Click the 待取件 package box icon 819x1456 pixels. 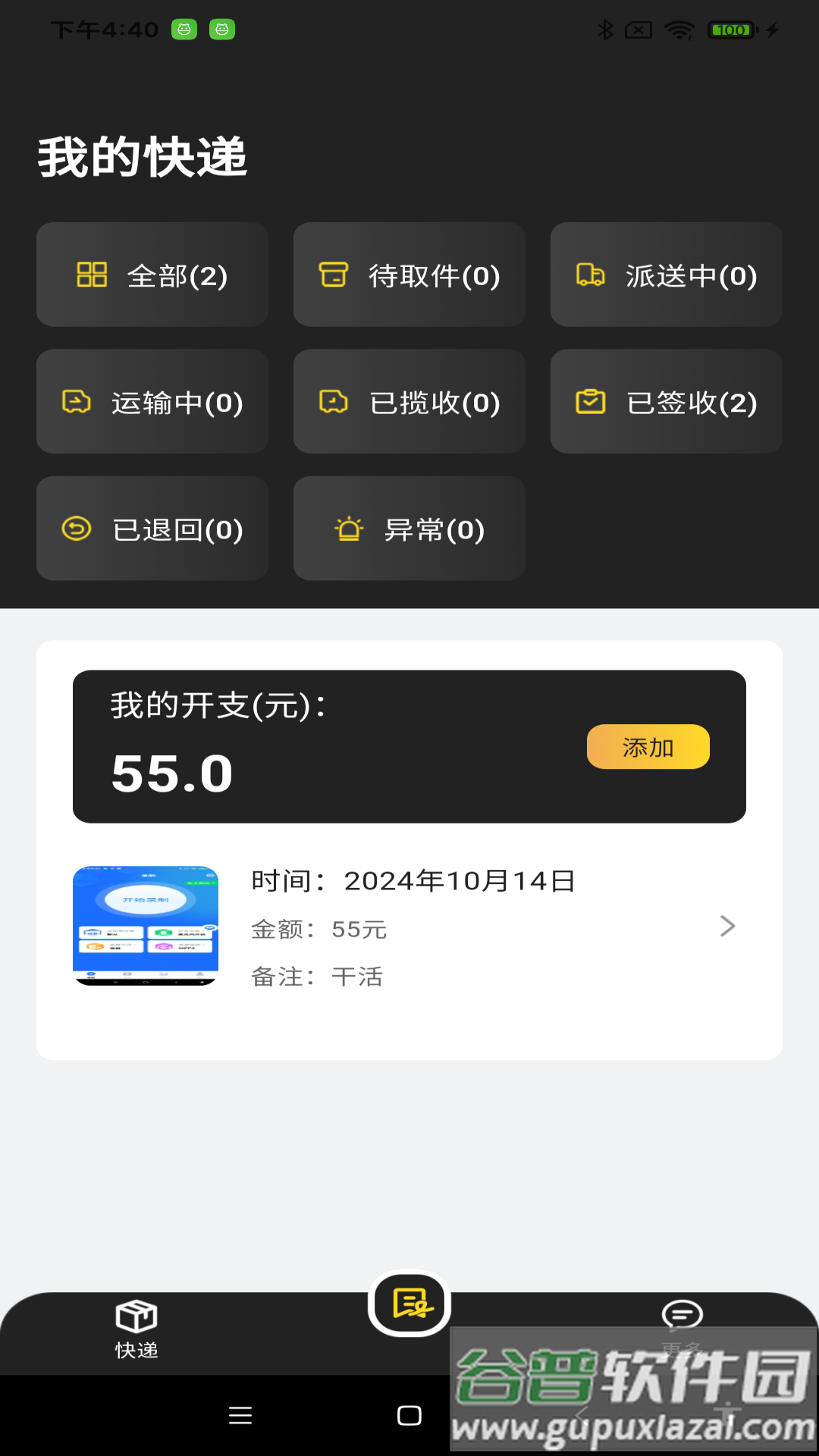point(335,275)
